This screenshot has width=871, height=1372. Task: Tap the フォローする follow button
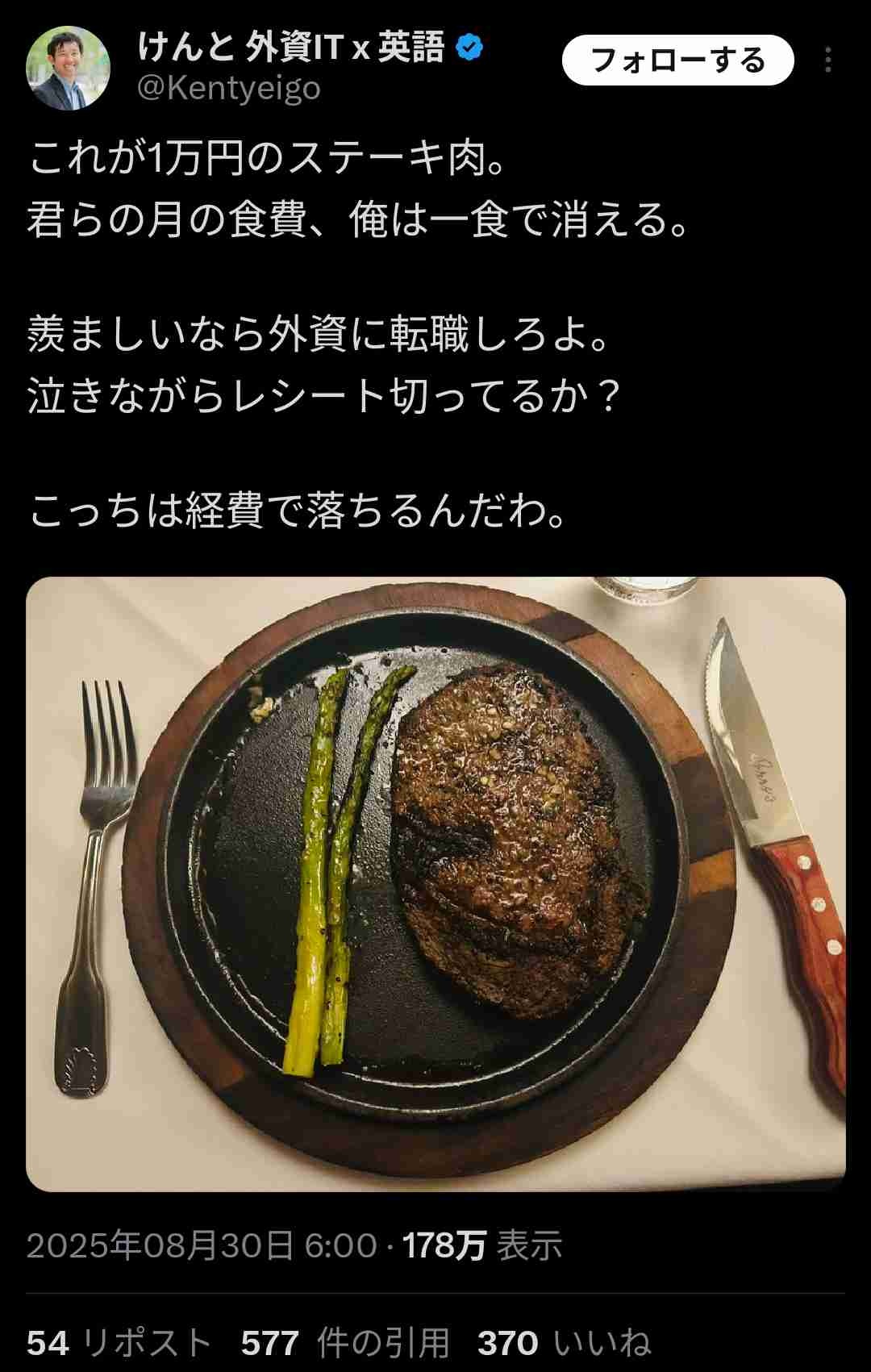point(677,60)
